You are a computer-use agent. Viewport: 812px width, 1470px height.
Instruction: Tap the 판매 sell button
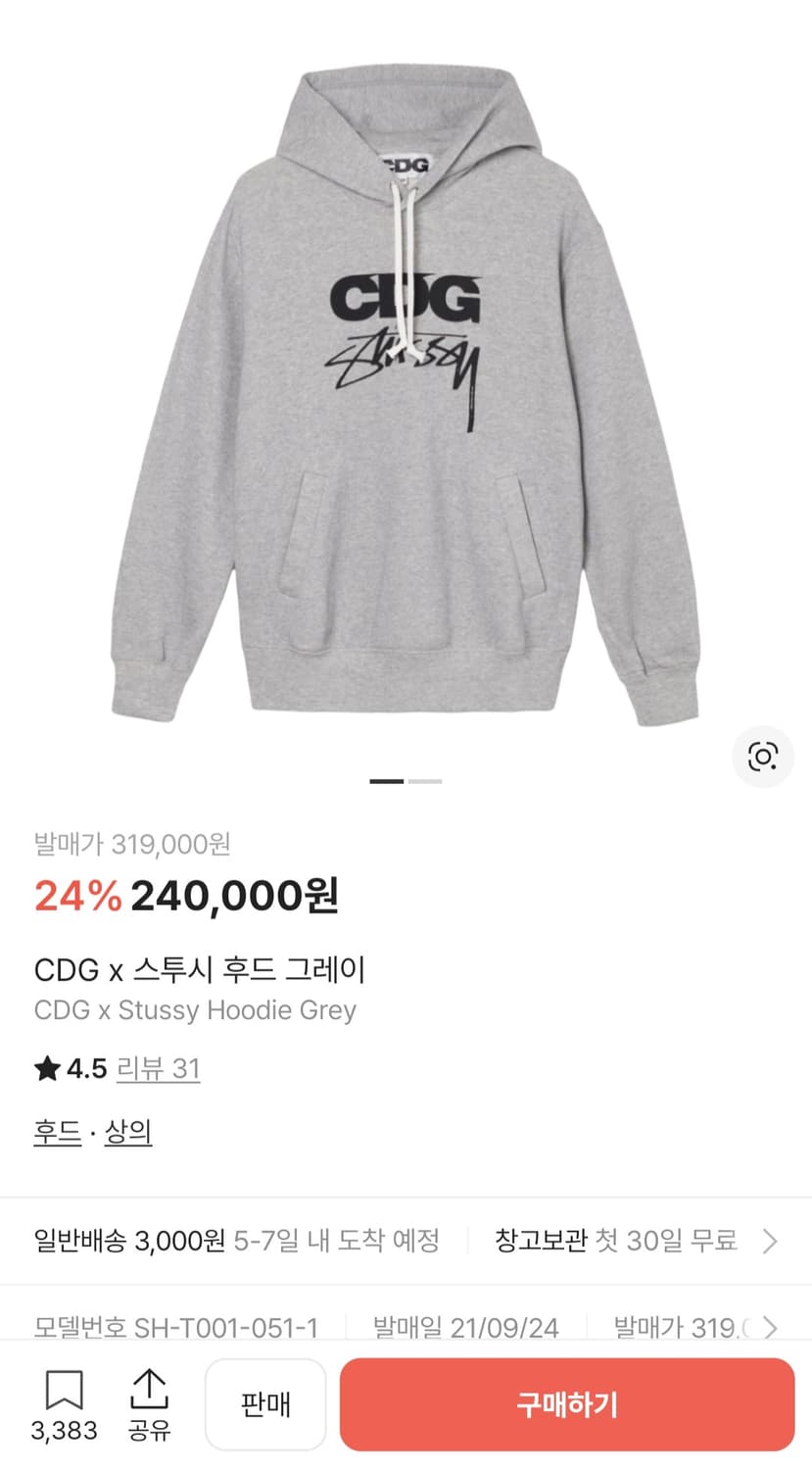[x=265, y=1404]
